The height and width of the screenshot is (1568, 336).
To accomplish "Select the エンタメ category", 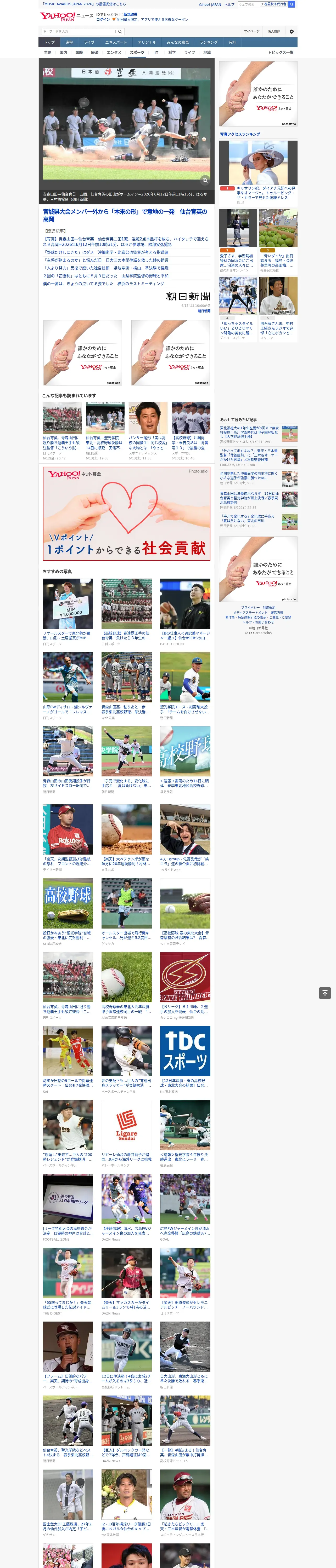I will click(114, 52).
